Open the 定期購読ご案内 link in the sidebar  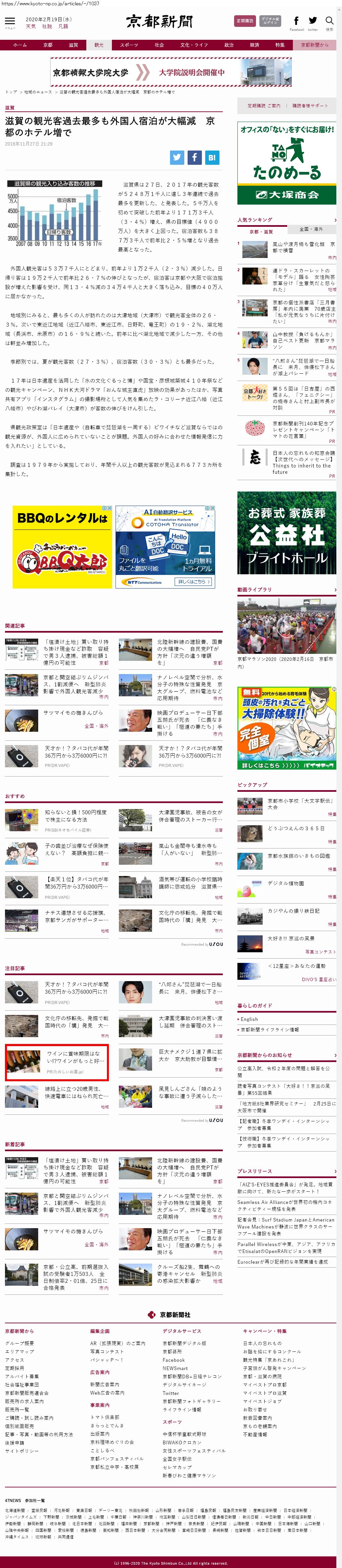(264, 106)
